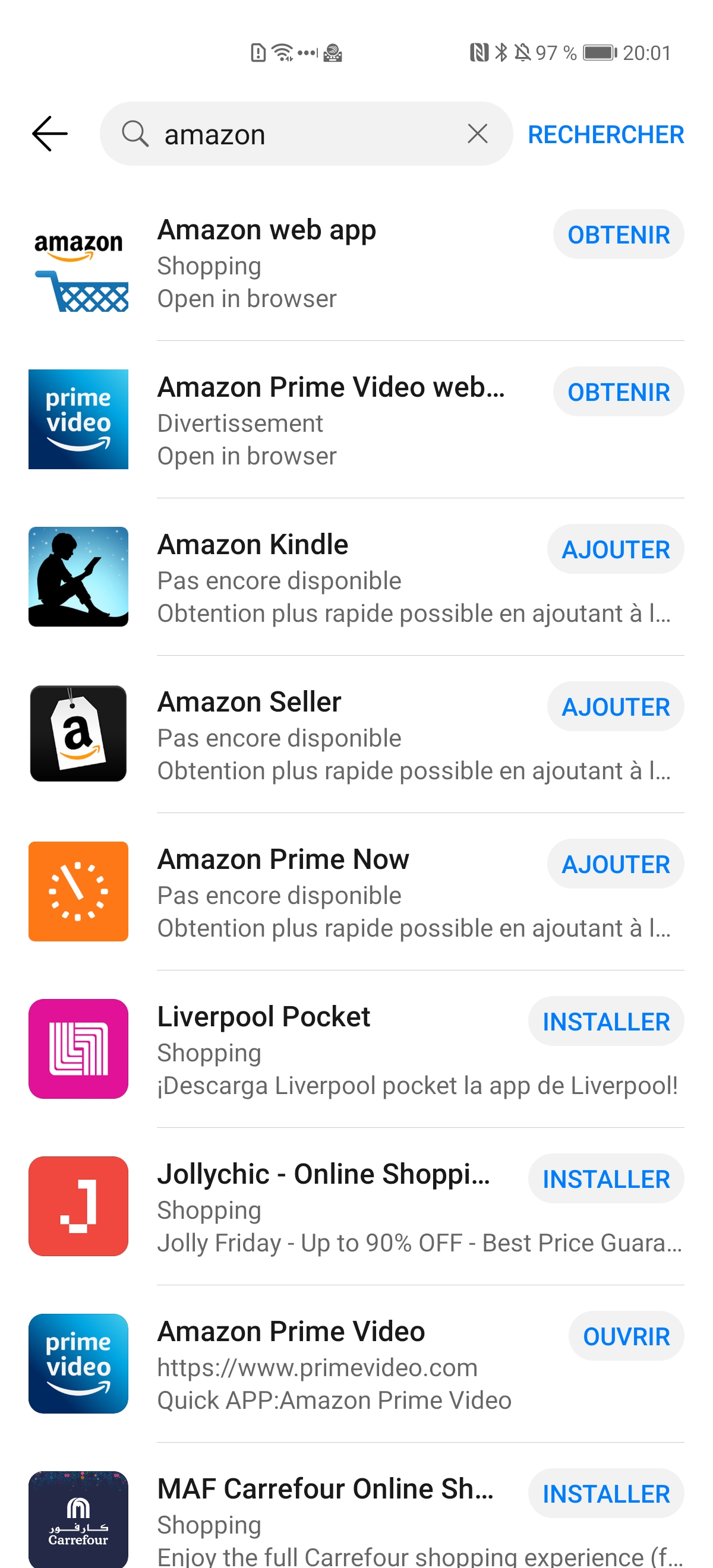Tap the RECHERCHER button
The height and width of the screenshot is (1568, 713).
(605, 134)
